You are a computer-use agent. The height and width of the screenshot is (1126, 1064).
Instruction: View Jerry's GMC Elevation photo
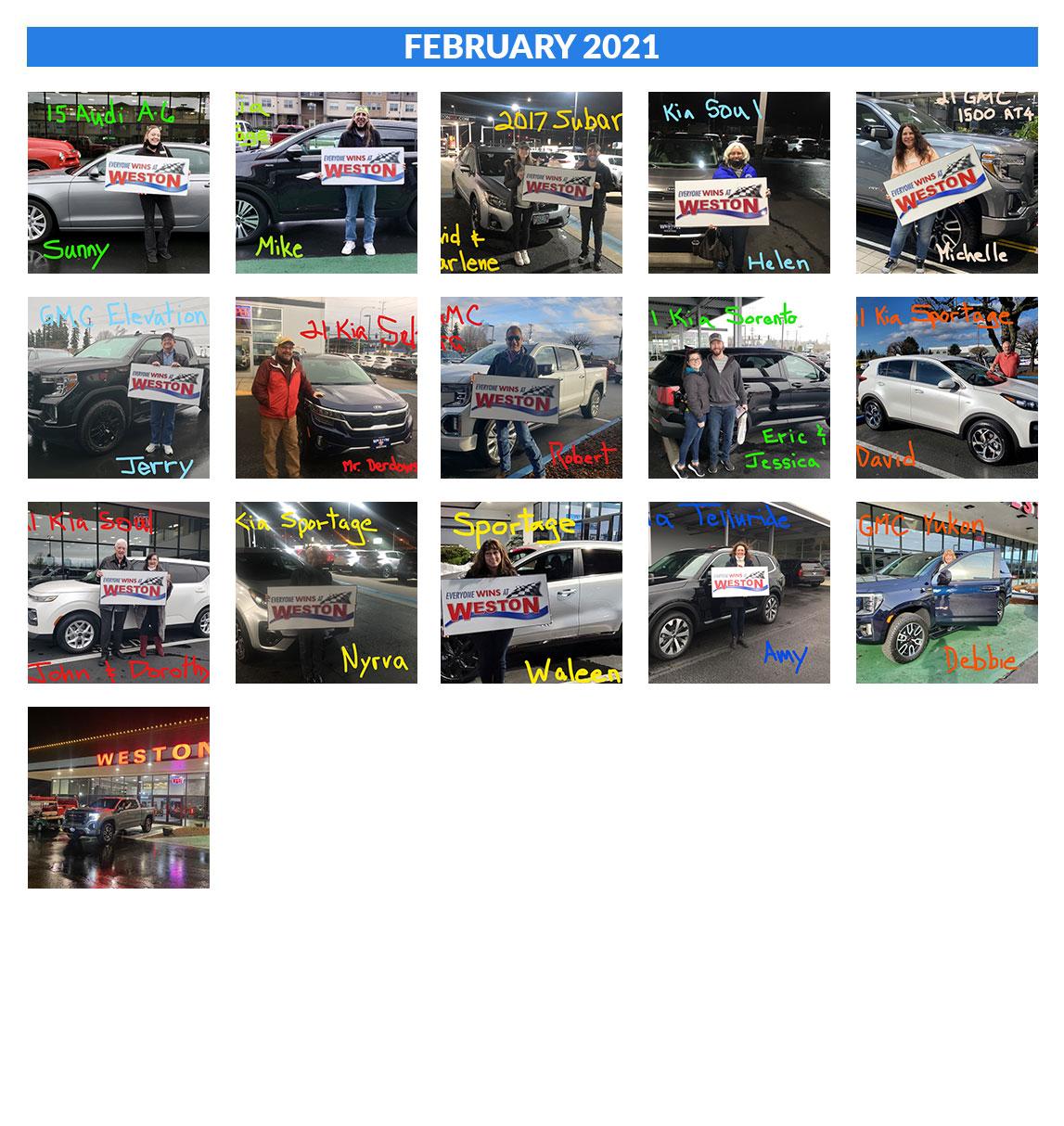tap(119, 388)
